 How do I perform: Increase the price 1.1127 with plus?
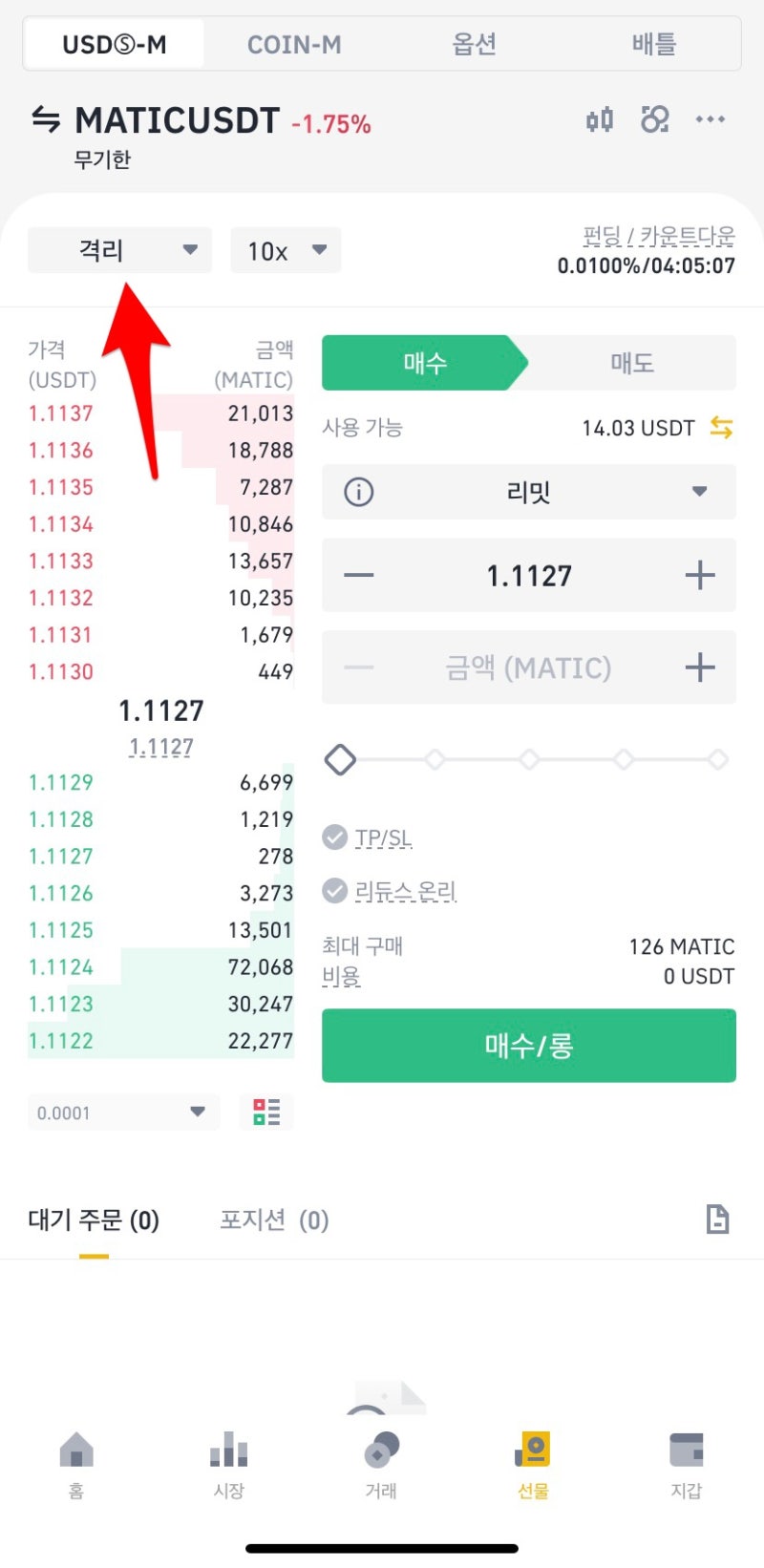699,575
